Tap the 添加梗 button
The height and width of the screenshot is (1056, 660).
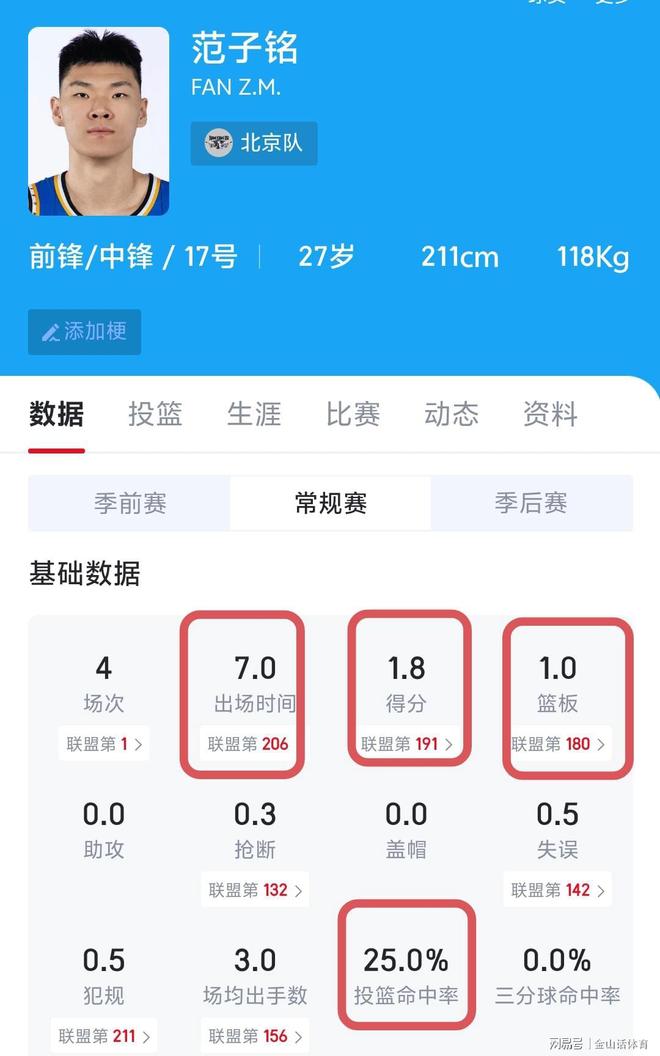pyautogui.click(x=85, y=332)
